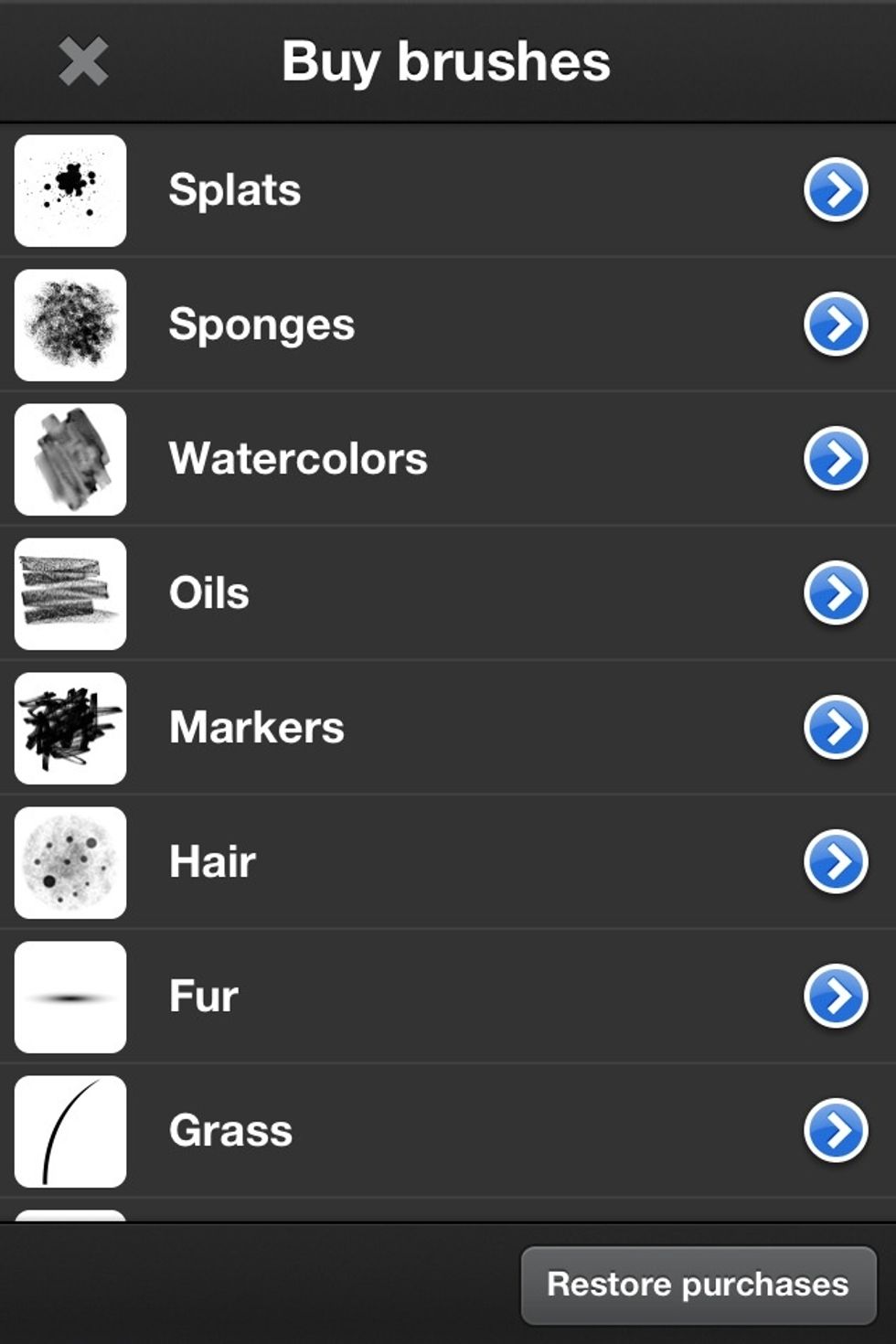Tap Restore purchases

[697, 1285]
